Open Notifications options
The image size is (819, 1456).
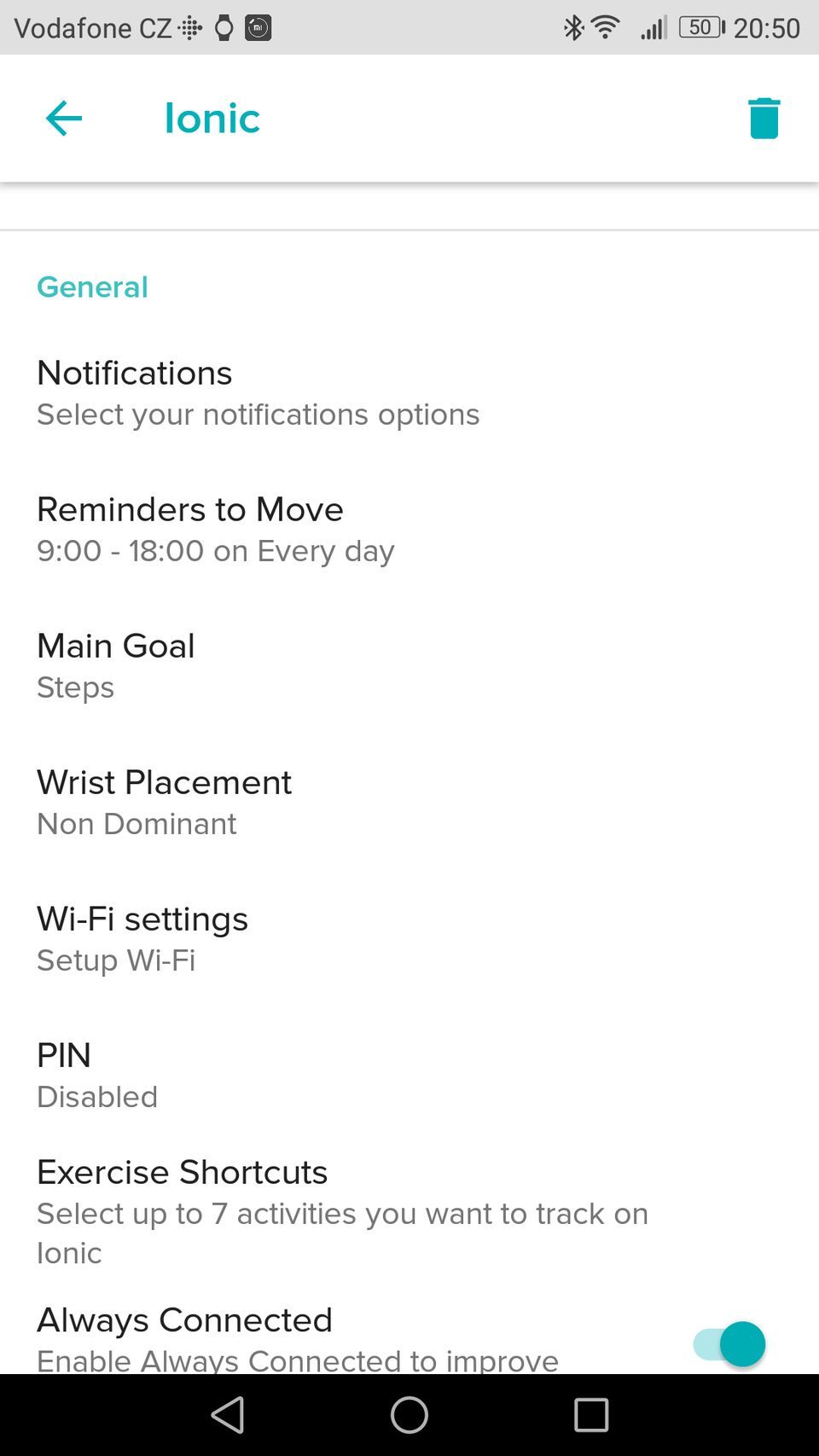(256, 392)
